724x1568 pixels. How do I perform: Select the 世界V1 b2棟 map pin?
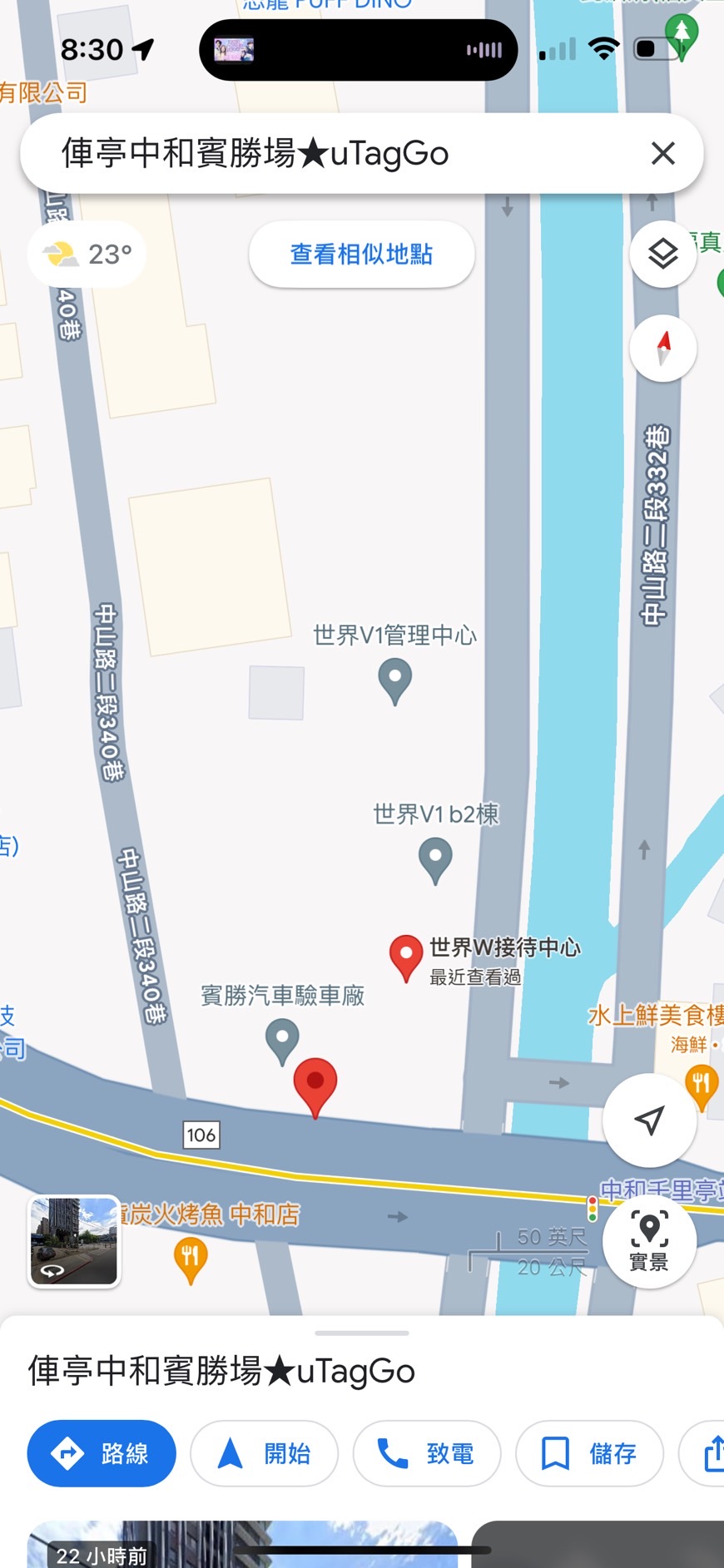[435, 858]
